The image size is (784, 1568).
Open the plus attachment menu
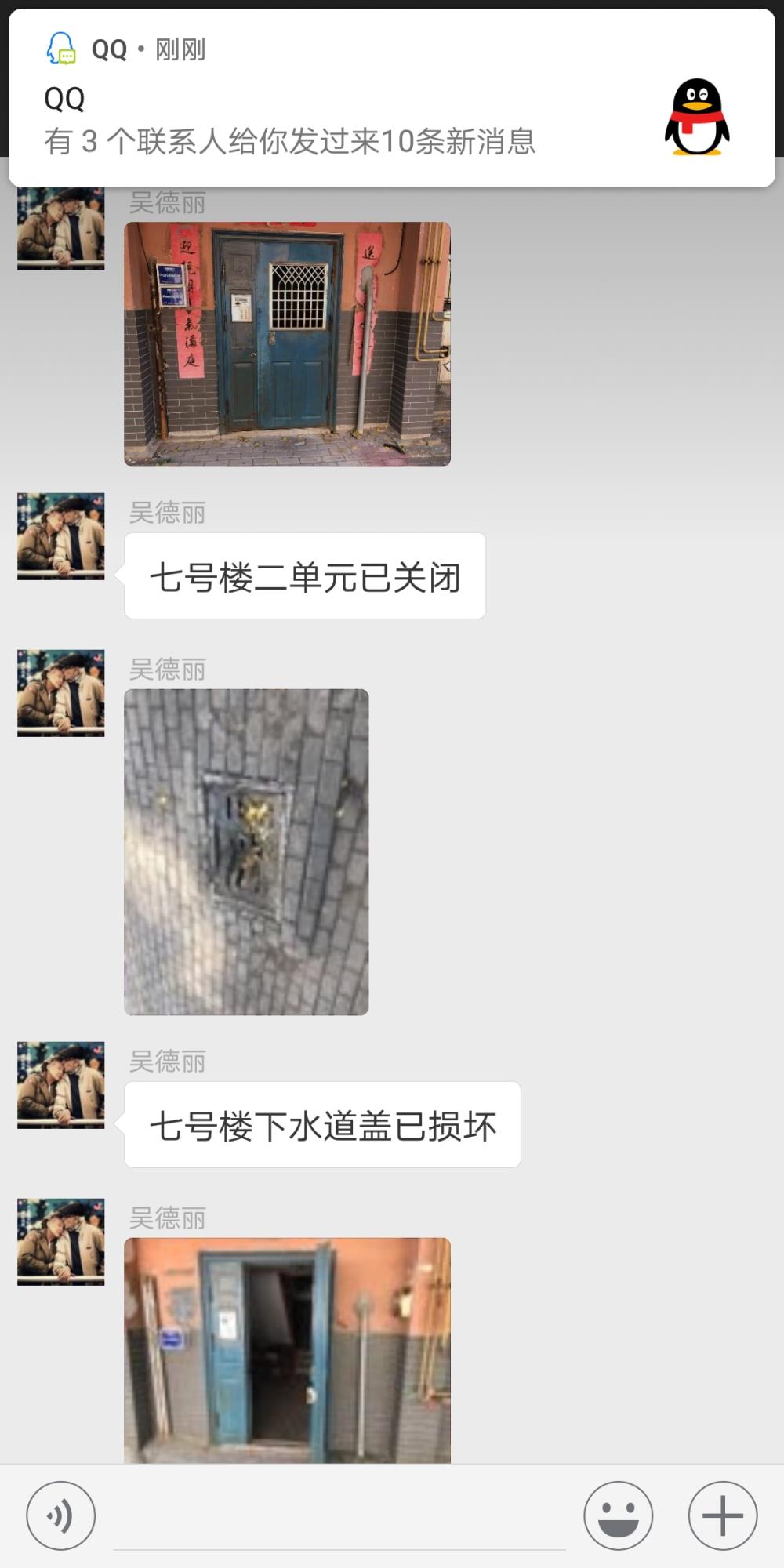pyautogui.click(x=723, y=1515)
